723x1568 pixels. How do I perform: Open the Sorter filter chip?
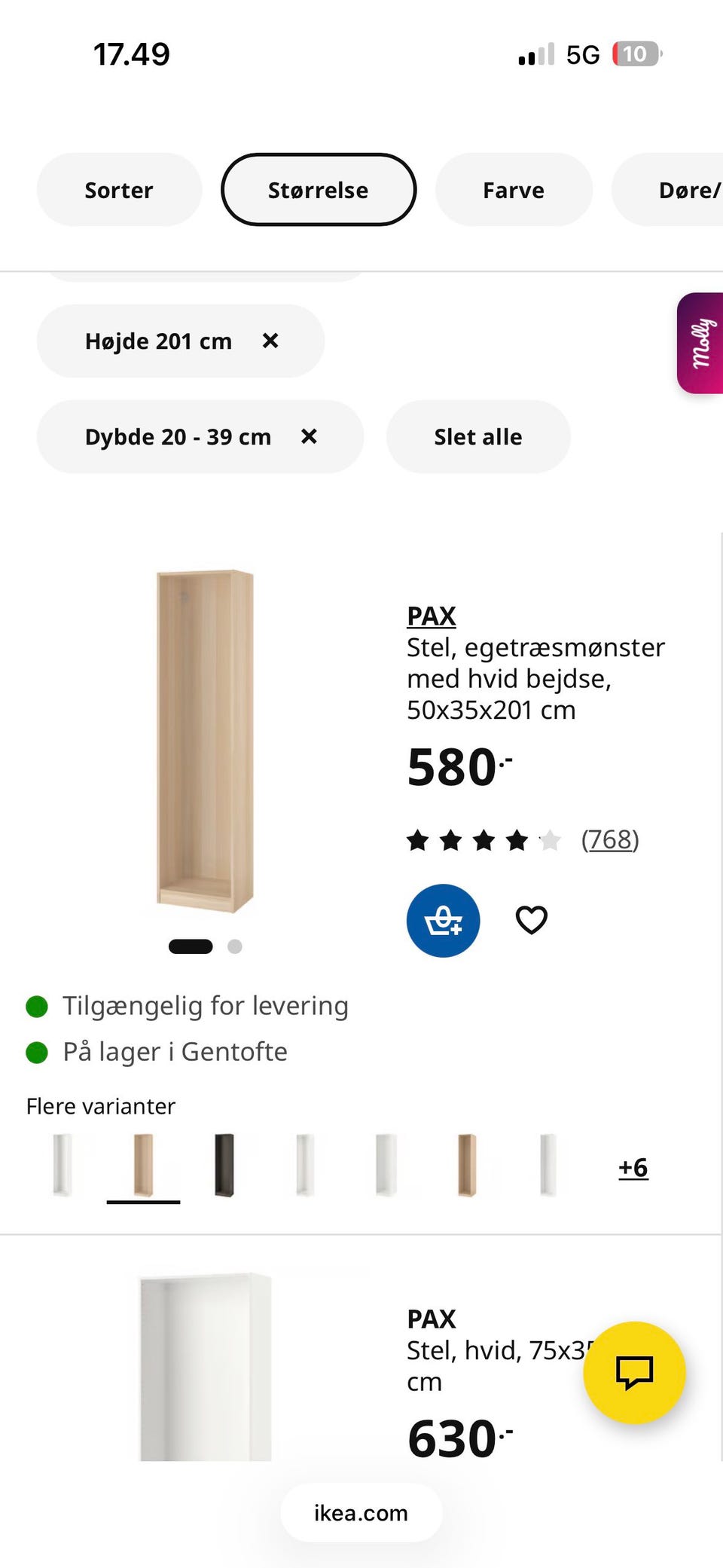(119, 190)
